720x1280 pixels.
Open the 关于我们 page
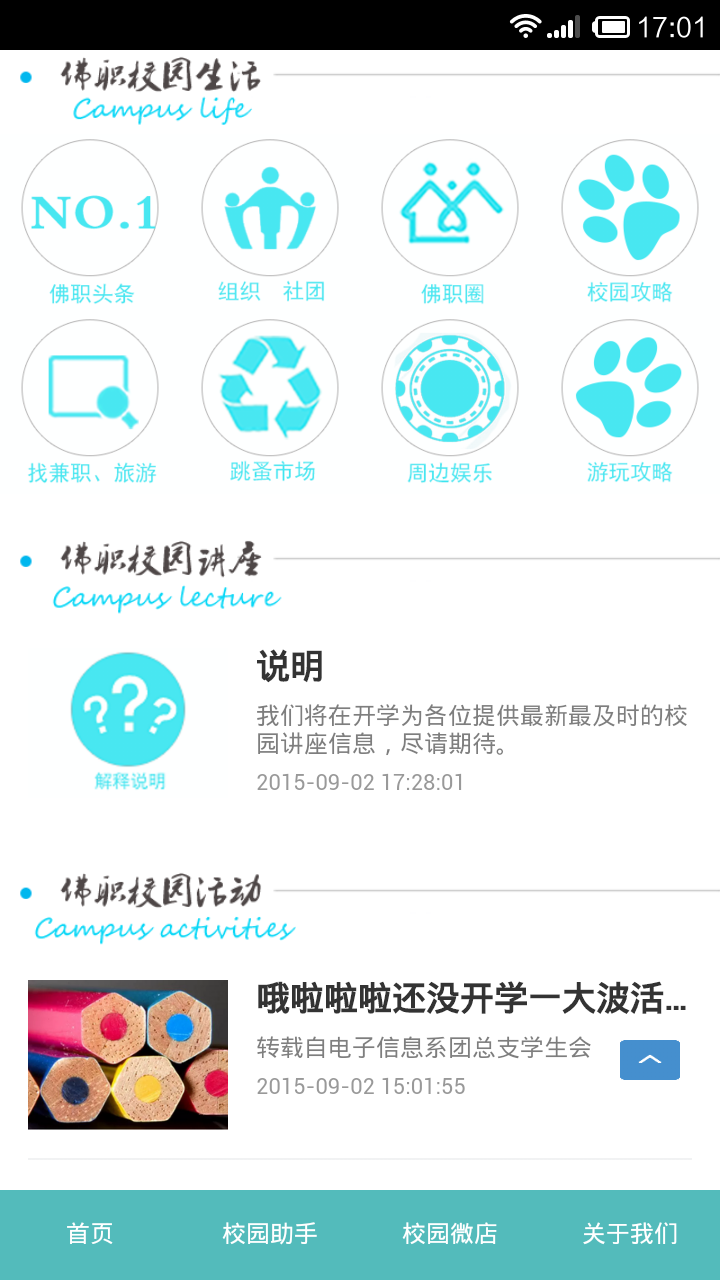[629, 1234]
